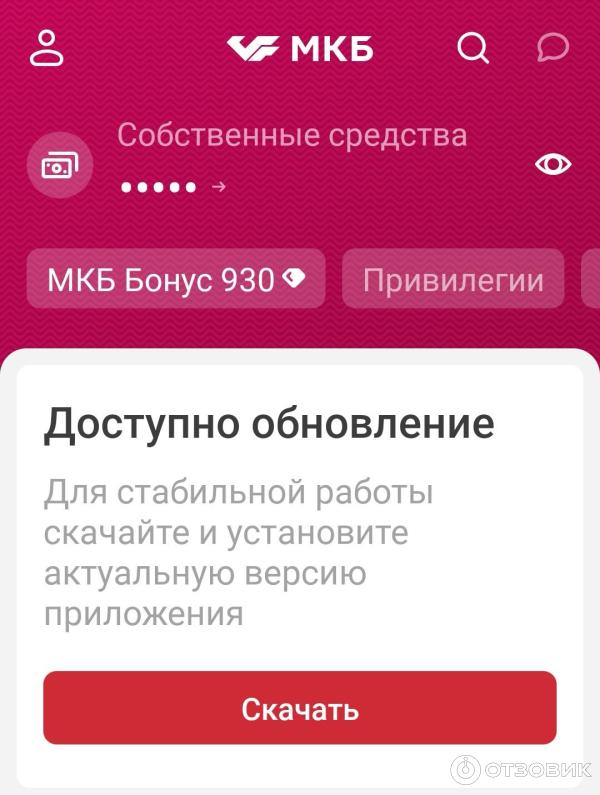
Task: Open the search magnifier
Action: point(473,47)
